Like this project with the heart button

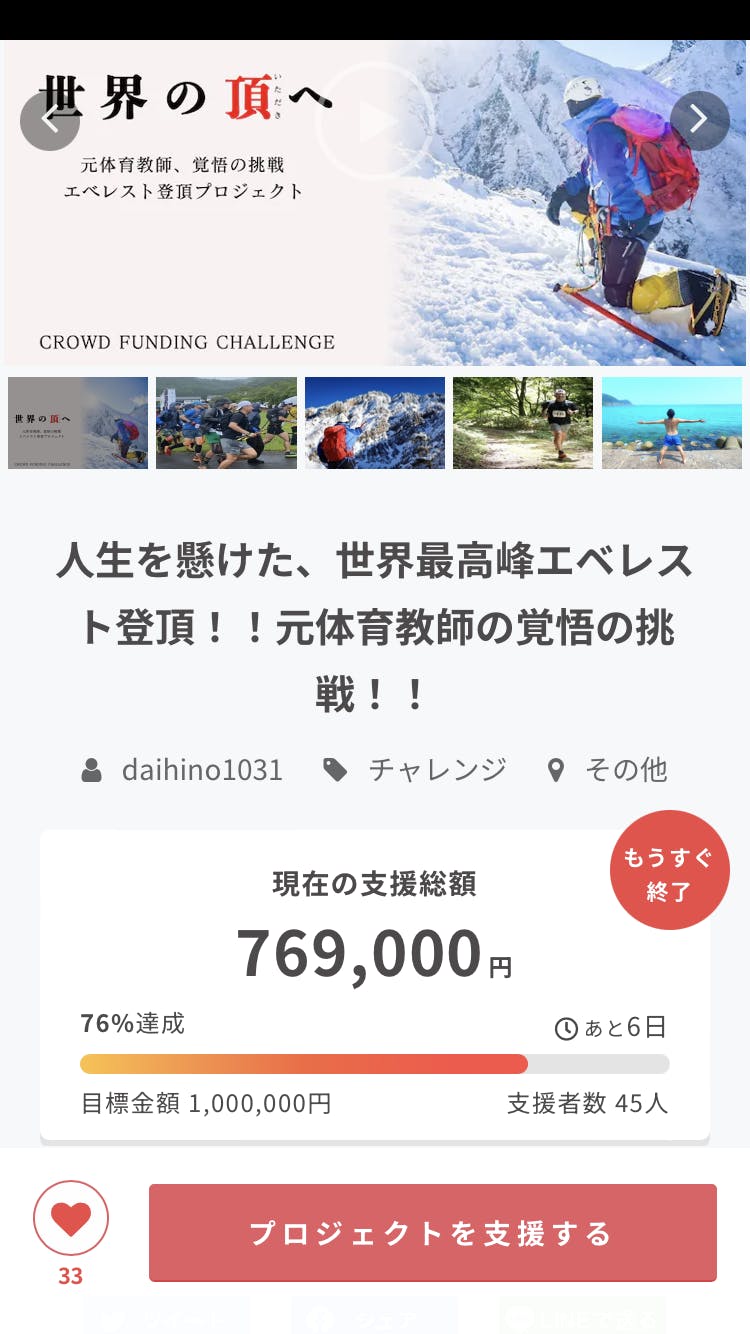71,1218
